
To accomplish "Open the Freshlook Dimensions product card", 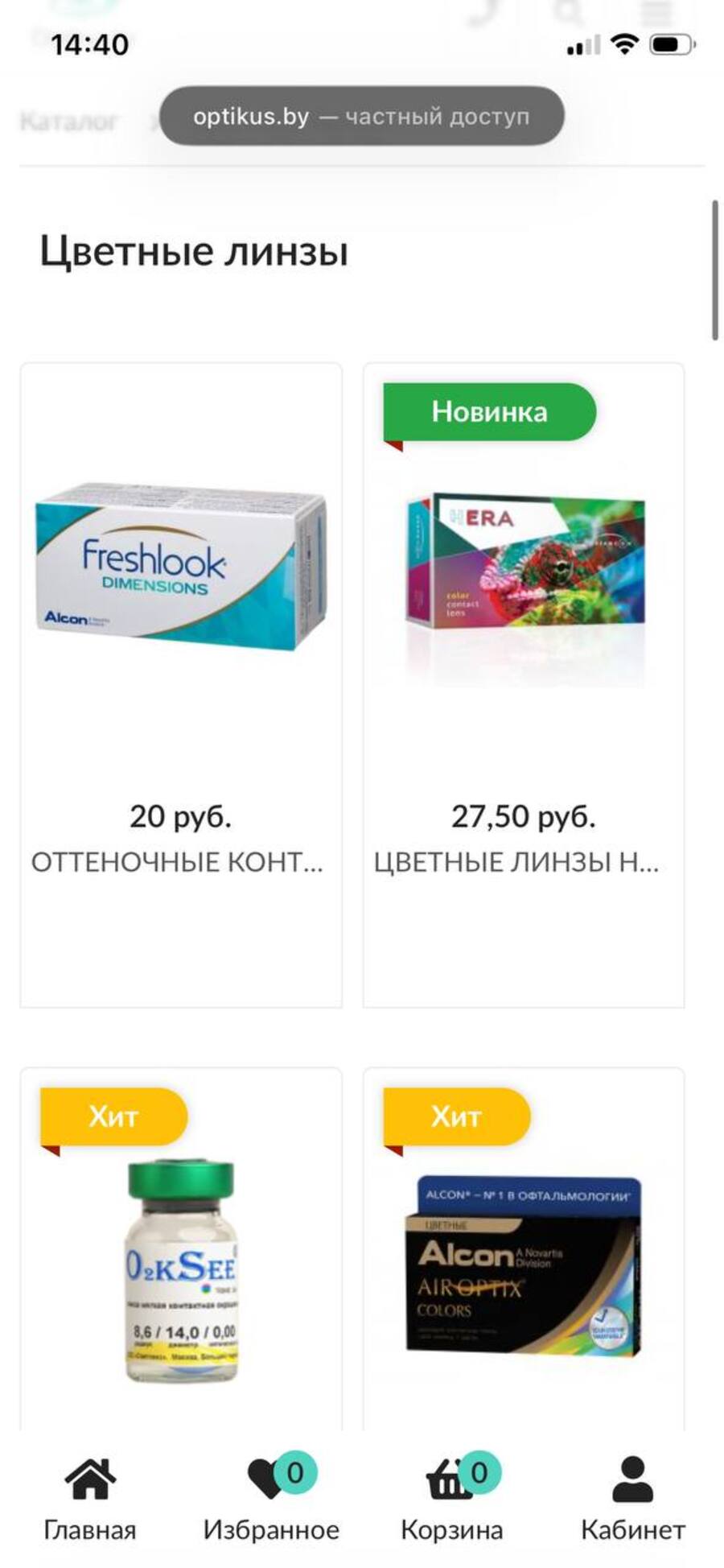I will click(x=180, y=567).
